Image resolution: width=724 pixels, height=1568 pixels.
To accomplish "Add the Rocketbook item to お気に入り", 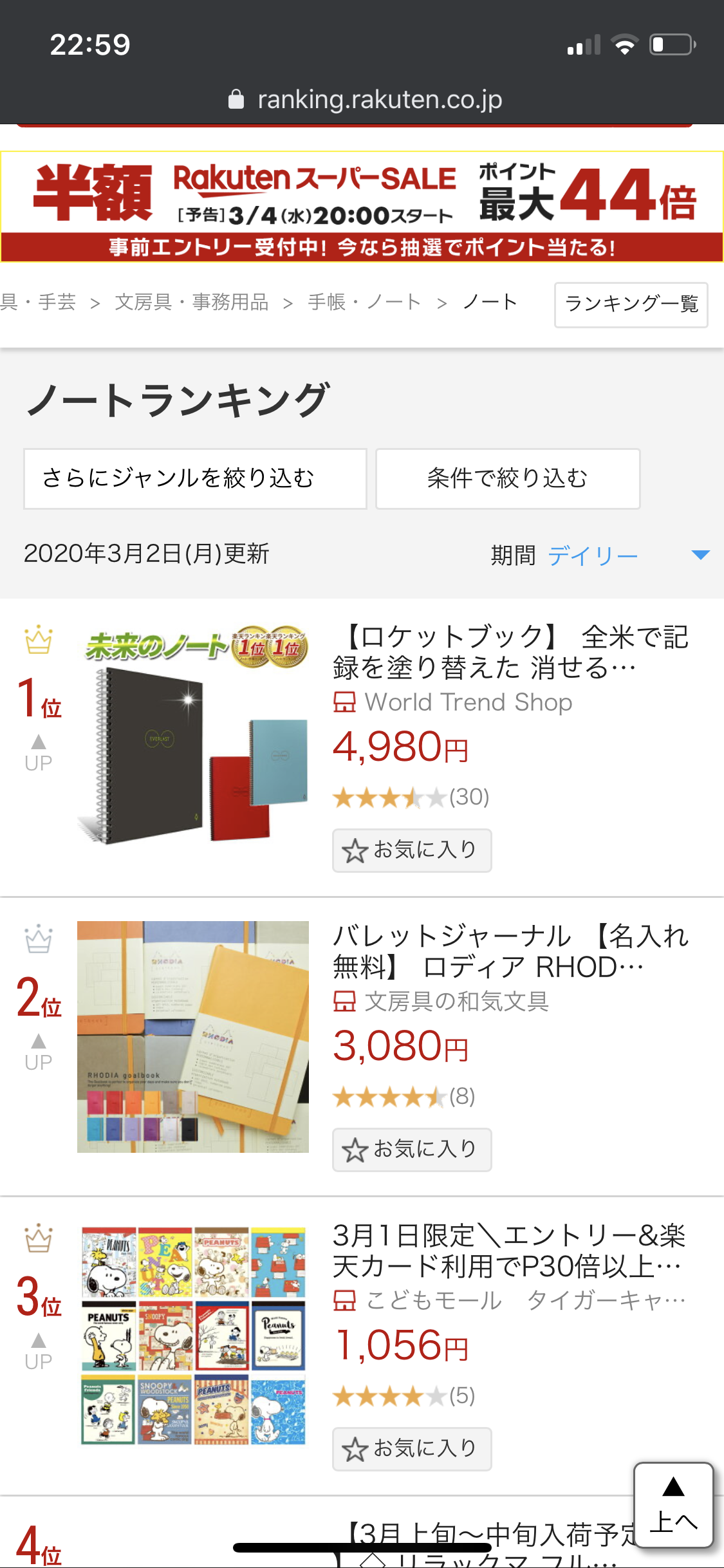I will [412, 850].
